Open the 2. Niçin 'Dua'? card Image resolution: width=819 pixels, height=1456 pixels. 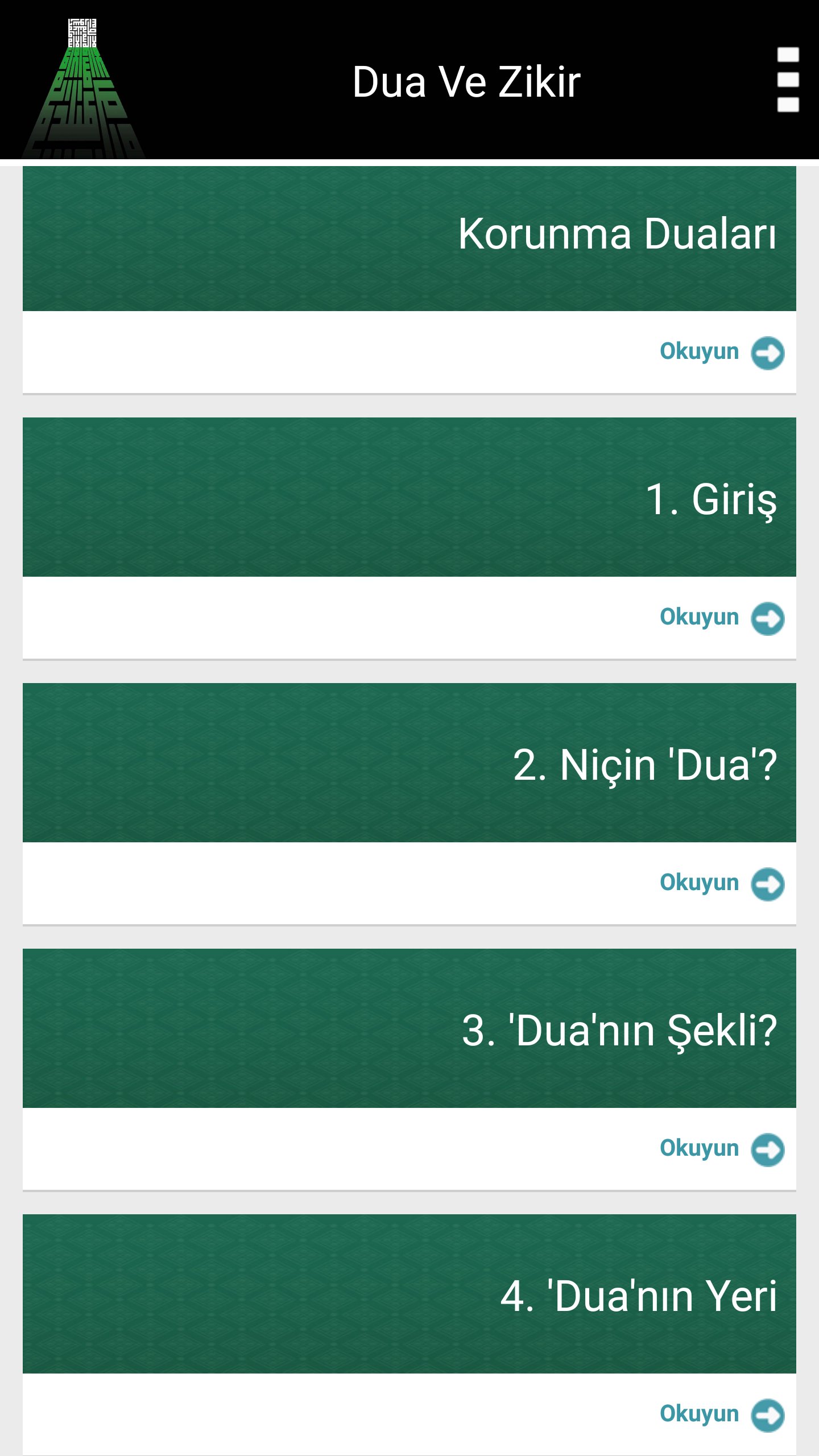pos(409,763)
